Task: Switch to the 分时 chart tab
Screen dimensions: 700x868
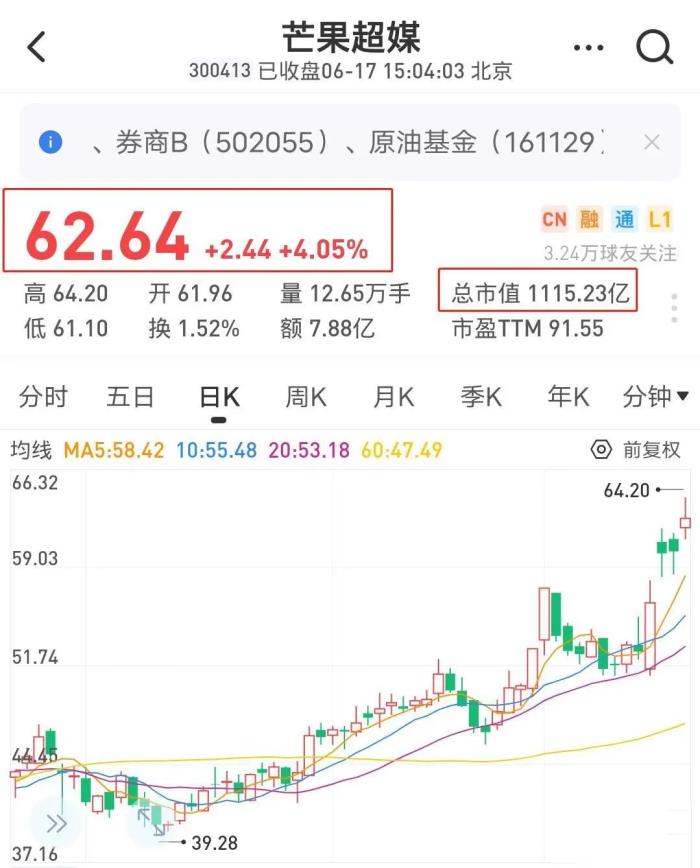Action: (x=43, y=397)
